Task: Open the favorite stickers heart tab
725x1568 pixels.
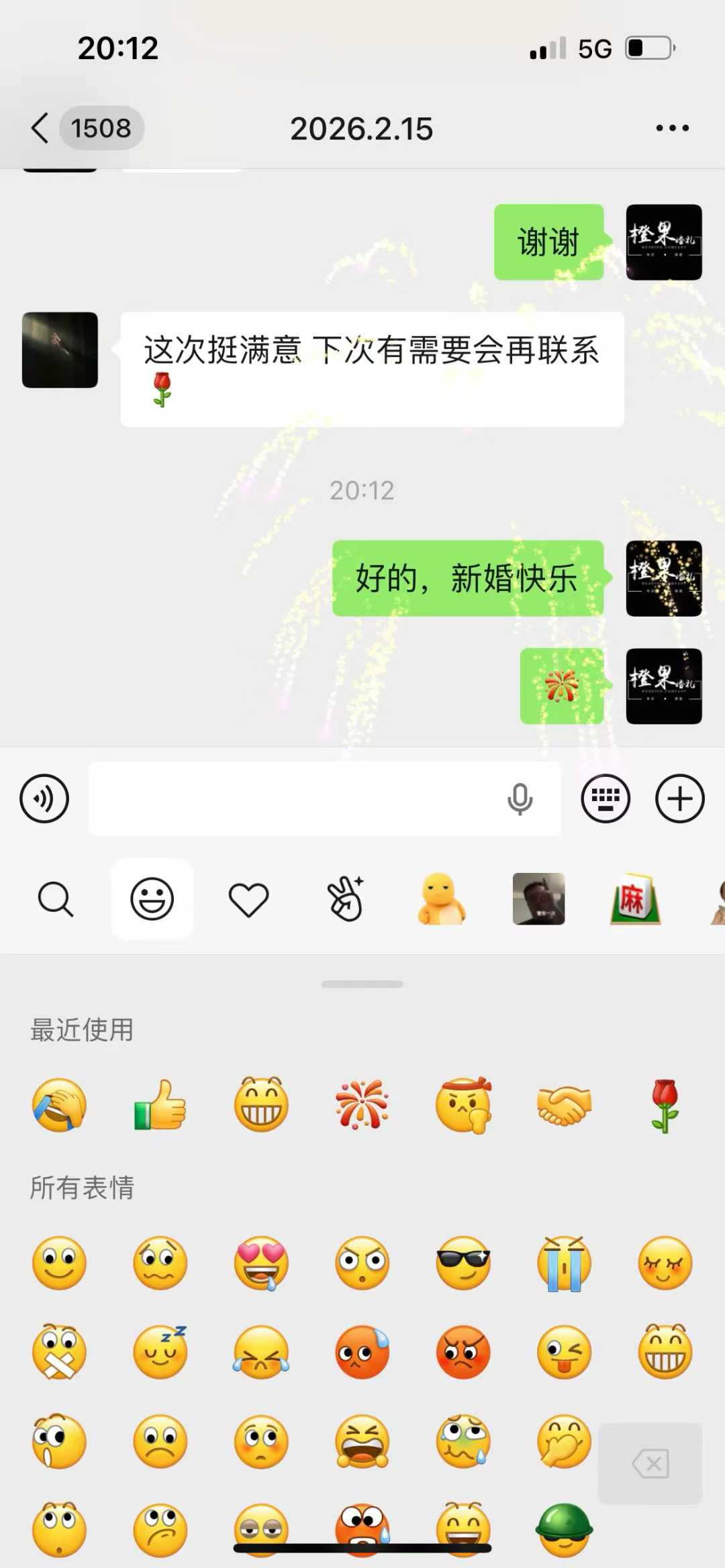Action: 248,899
